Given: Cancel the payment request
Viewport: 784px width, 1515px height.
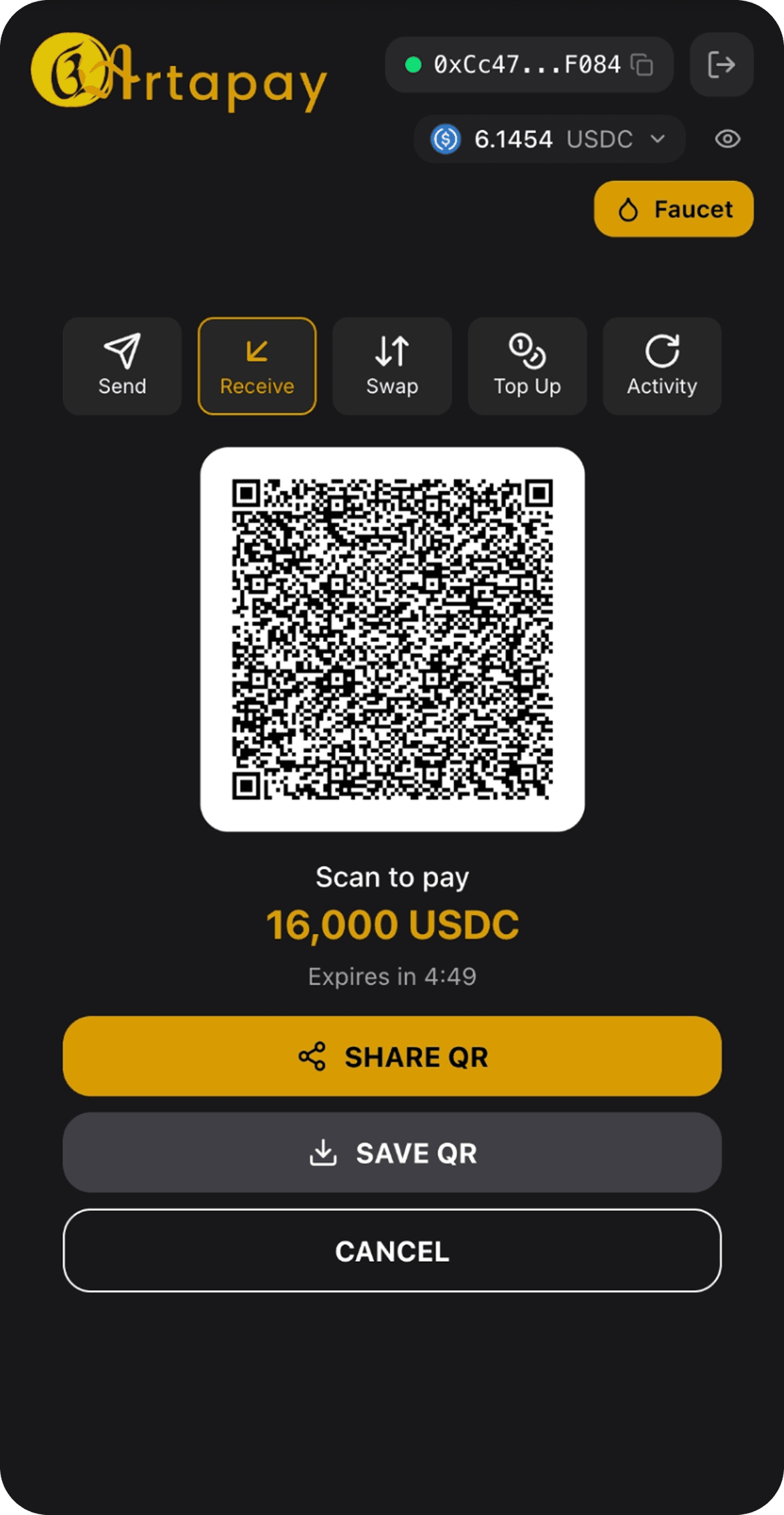Looking at the screenshot, I should pos(392,1251).
